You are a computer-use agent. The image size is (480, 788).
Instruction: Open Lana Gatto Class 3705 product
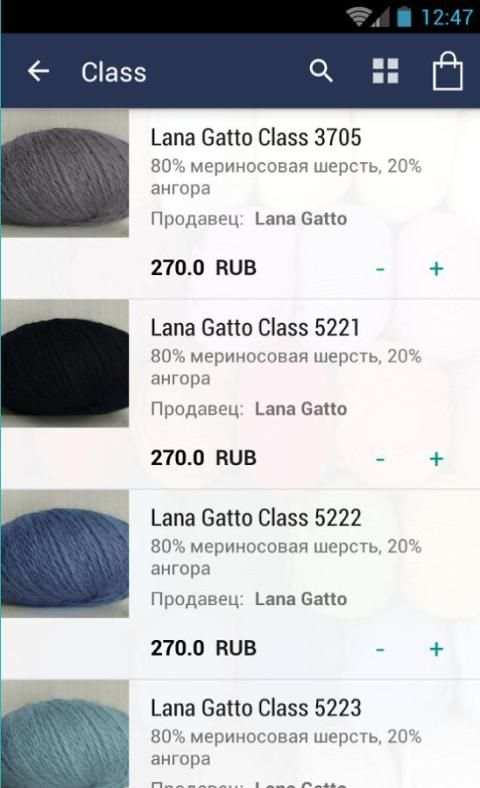(256, 137)
